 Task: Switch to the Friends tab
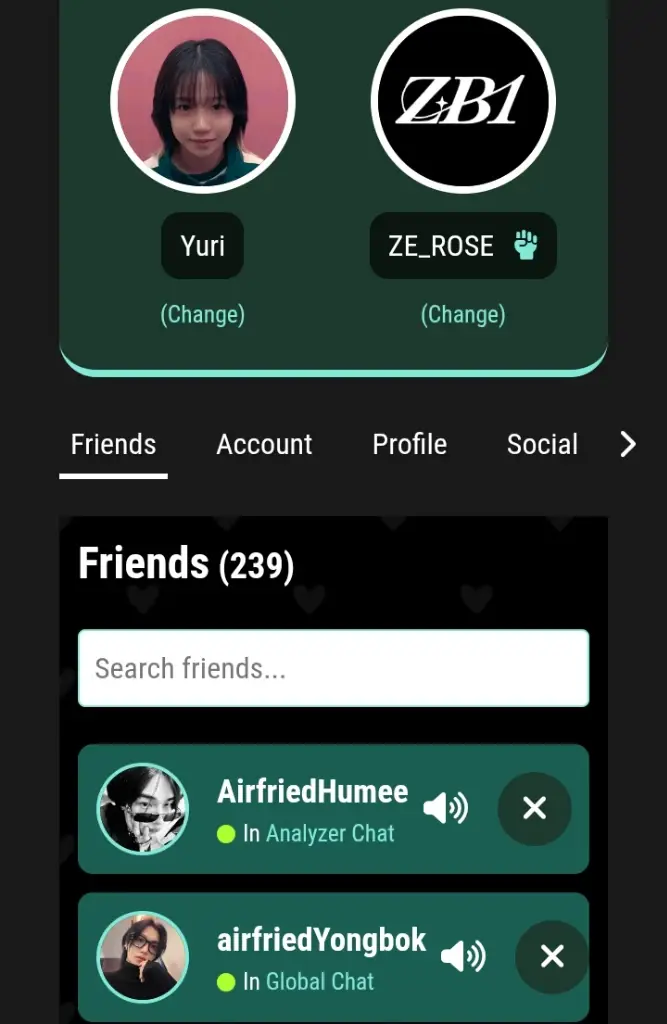[113, 445]
